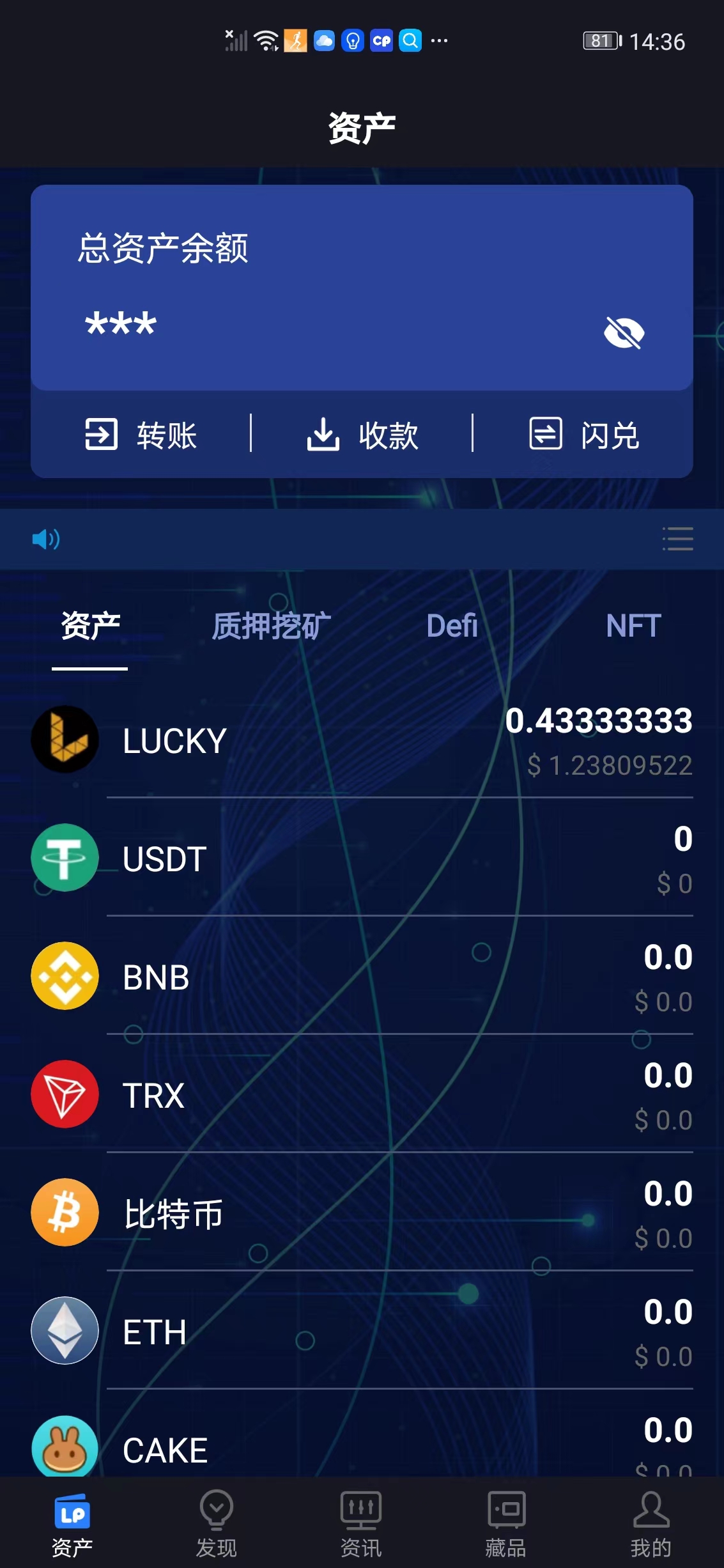Select the CAKE PancakeSwap icon
This screenshot has width=724, height=1568.
click(x=64, y=1447)
